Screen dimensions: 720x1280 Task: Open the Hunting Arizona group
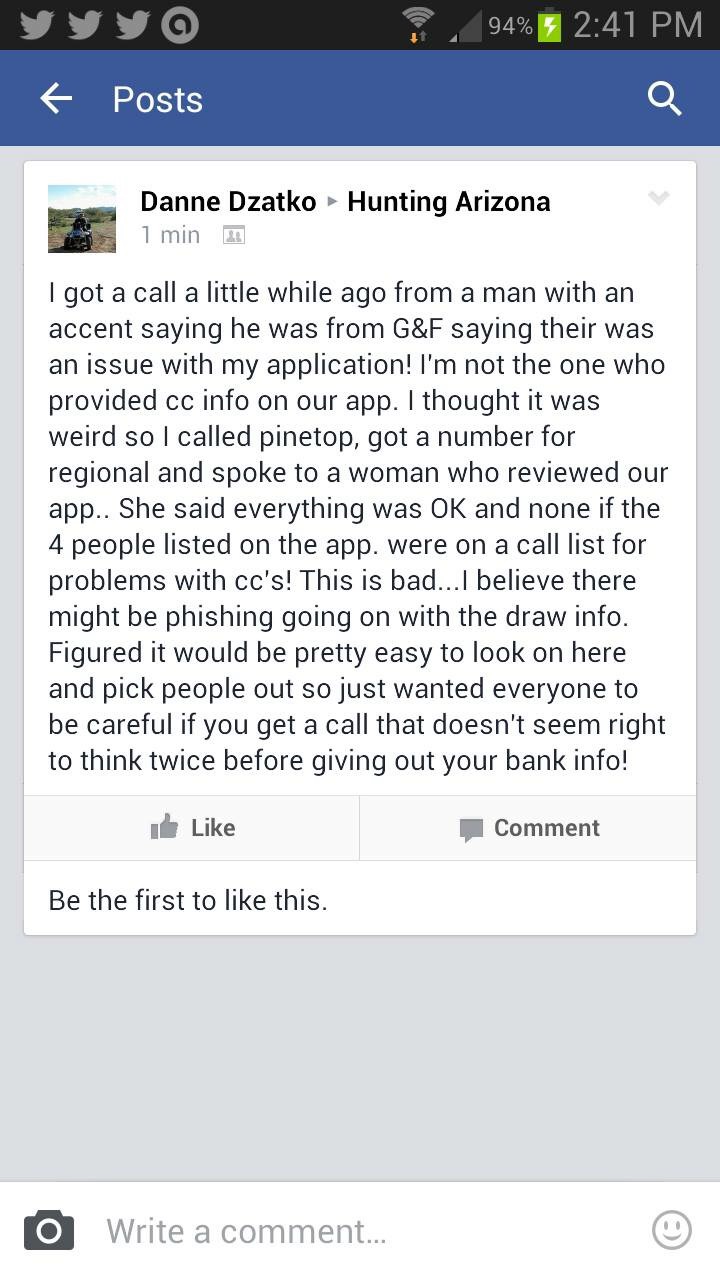pyautogui.click(x=448, y=201)
